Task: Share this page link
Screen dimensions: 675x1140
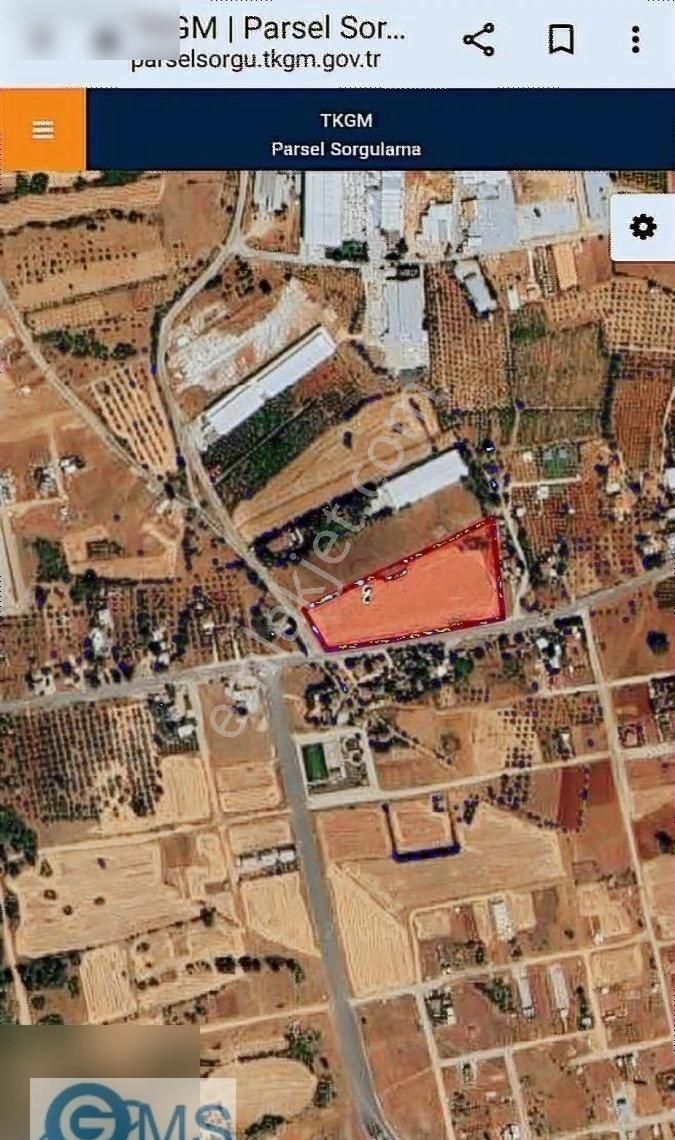Action: point(479,40)
